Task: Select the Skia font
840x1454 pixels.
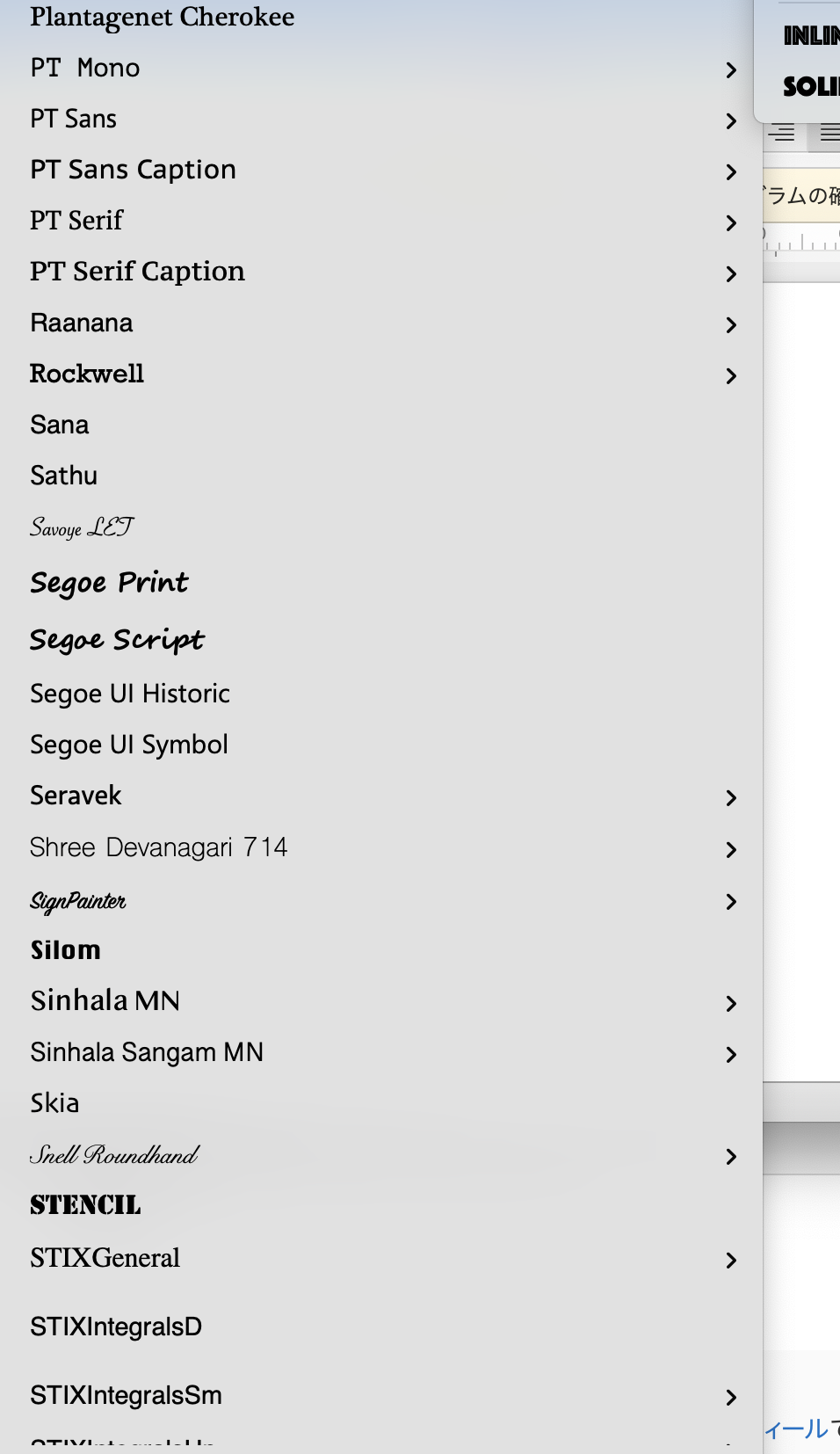Action: 55,1104
